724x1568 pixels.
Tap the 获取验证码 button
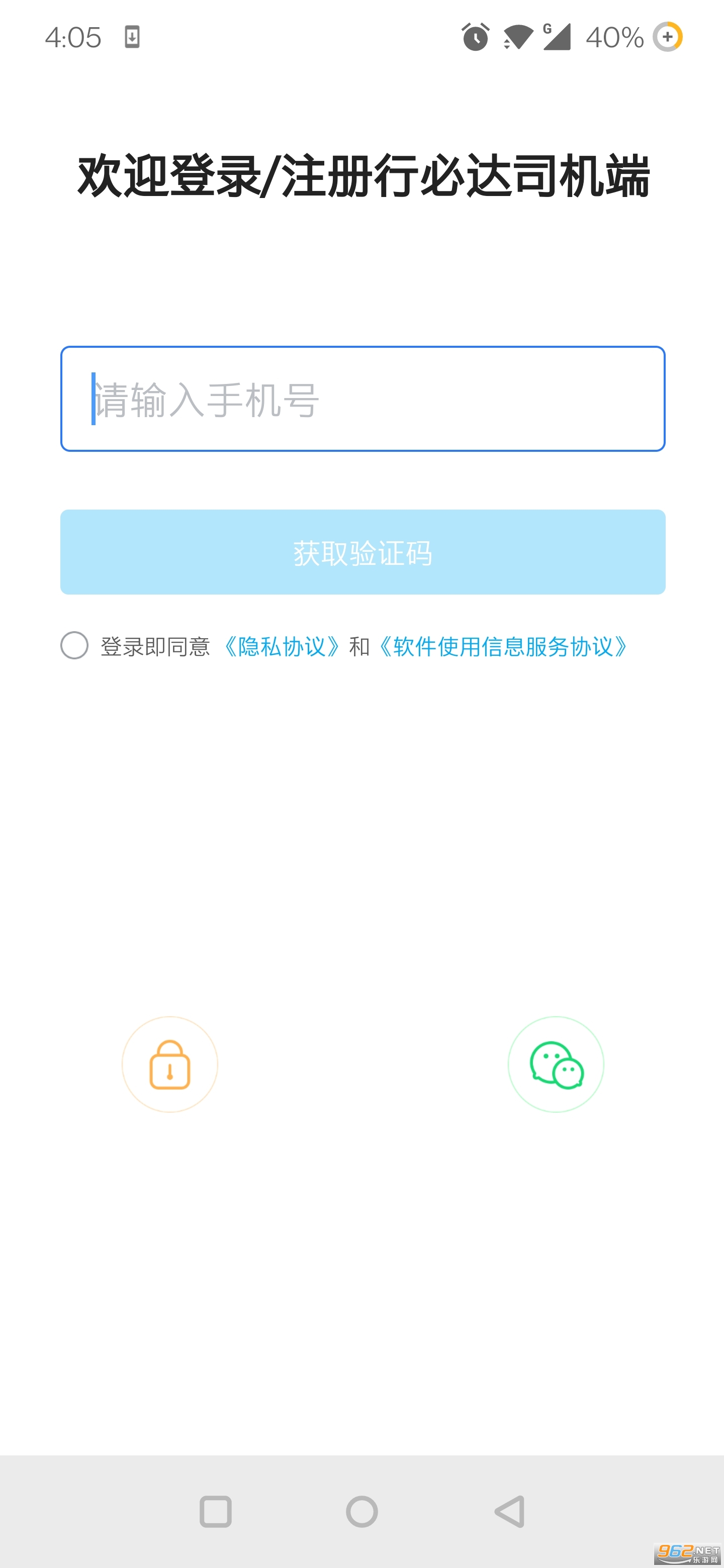click(363, 552)
